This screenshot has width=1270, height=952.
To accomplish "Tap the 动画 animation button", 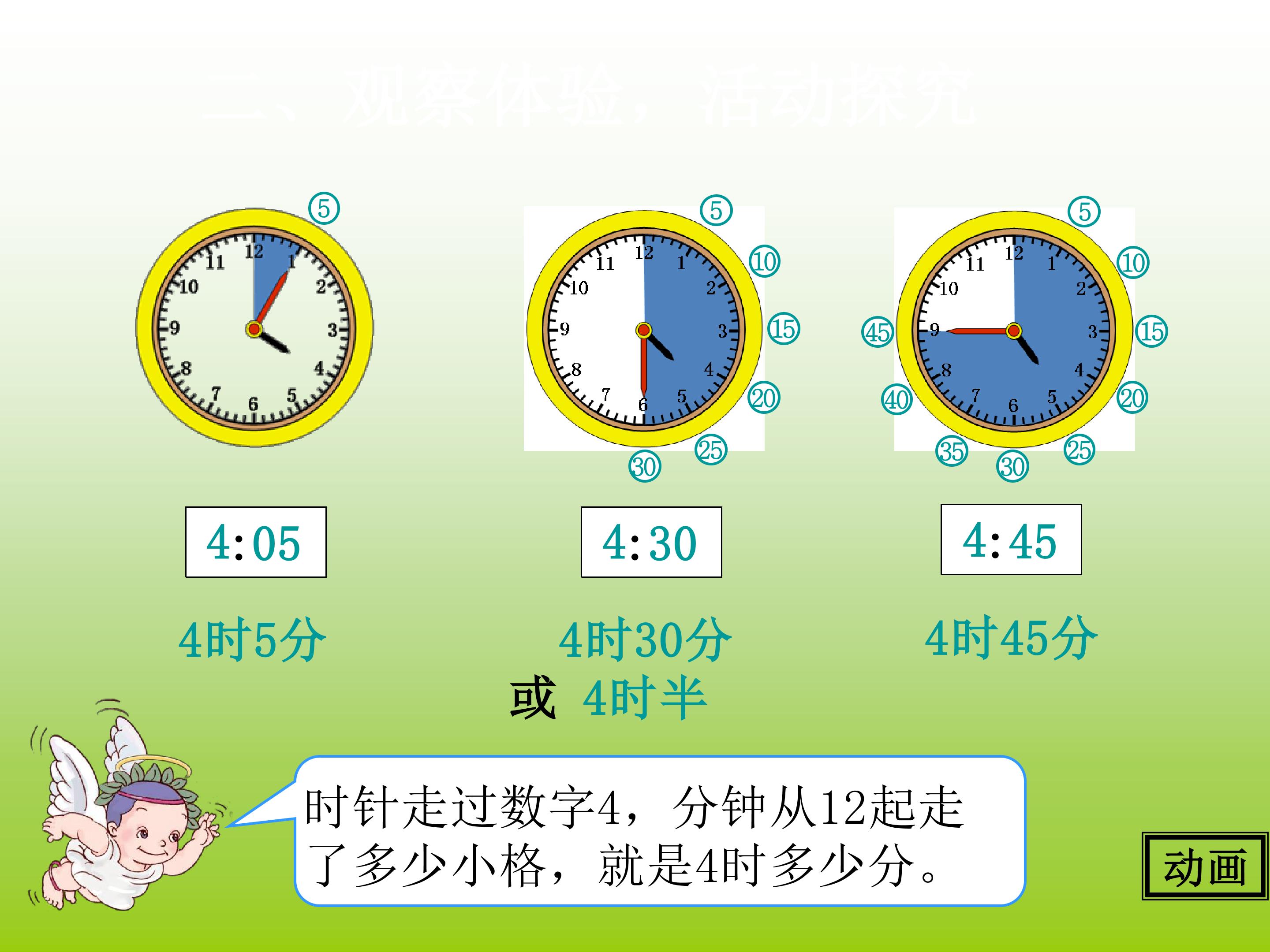I will [x=1204, y=867].
